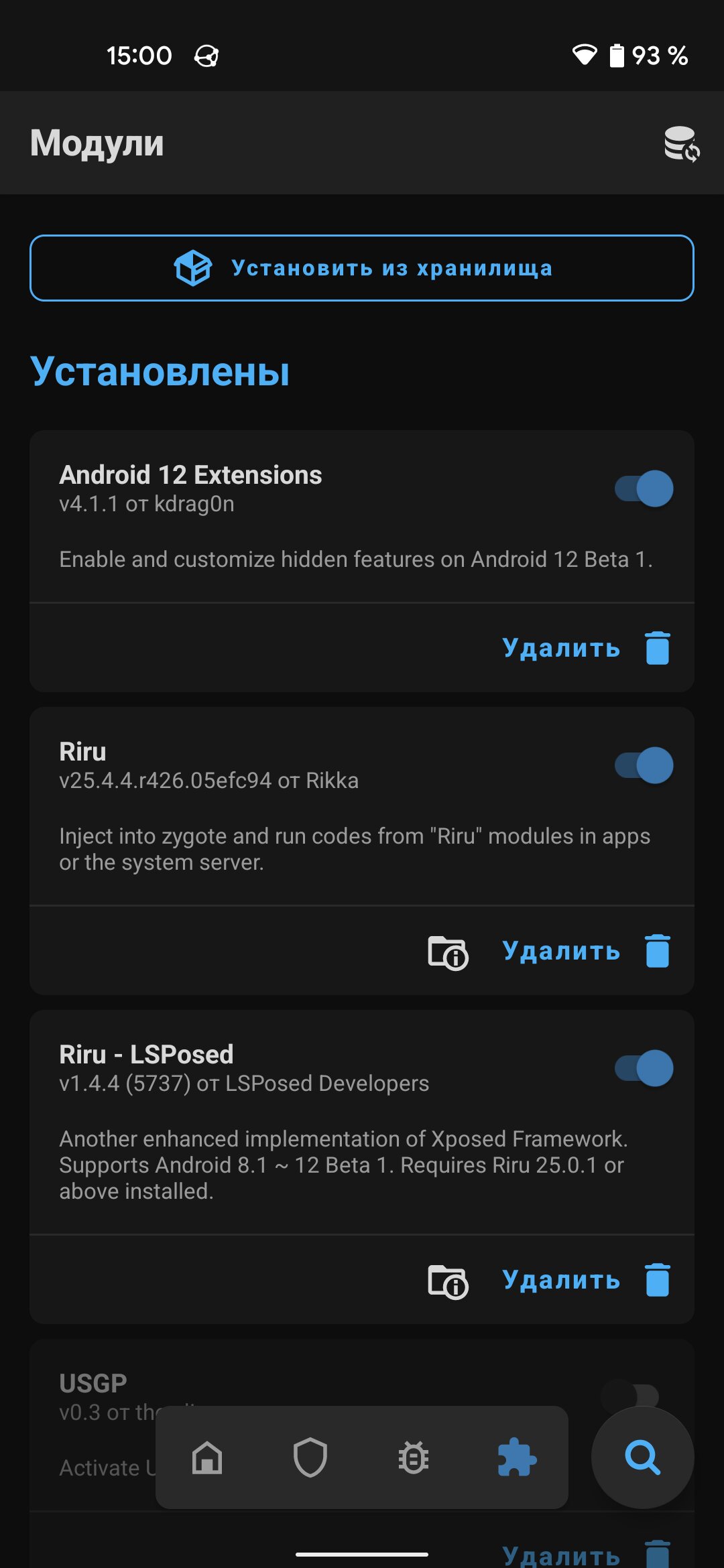Screen dimensions: 724x1568
Task: Open info folder icon for Riru - LSPosed
Action: coord(448,1281)
